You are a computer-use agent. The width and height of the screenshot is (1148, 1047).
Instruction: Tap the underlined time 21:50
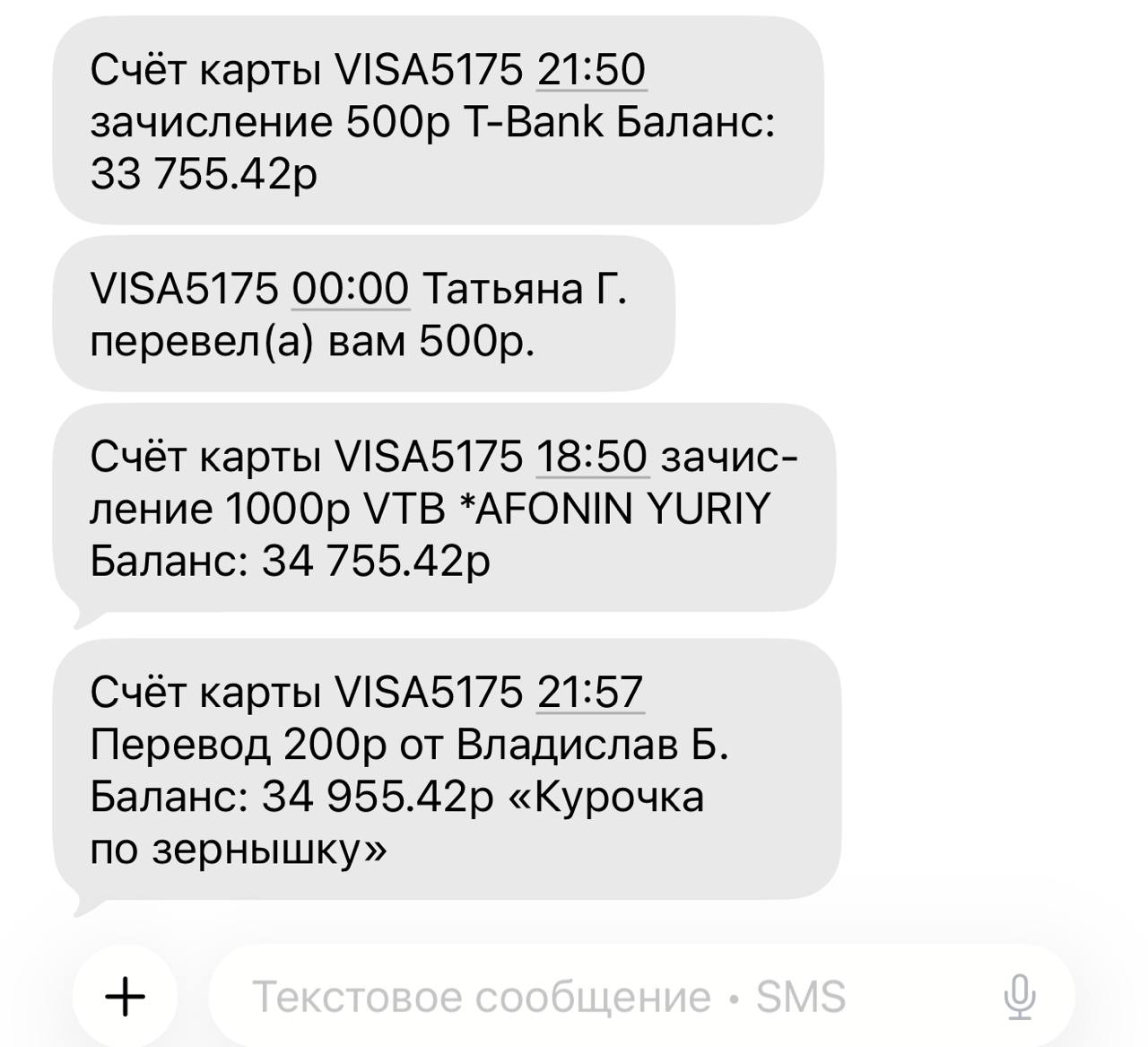591,70
